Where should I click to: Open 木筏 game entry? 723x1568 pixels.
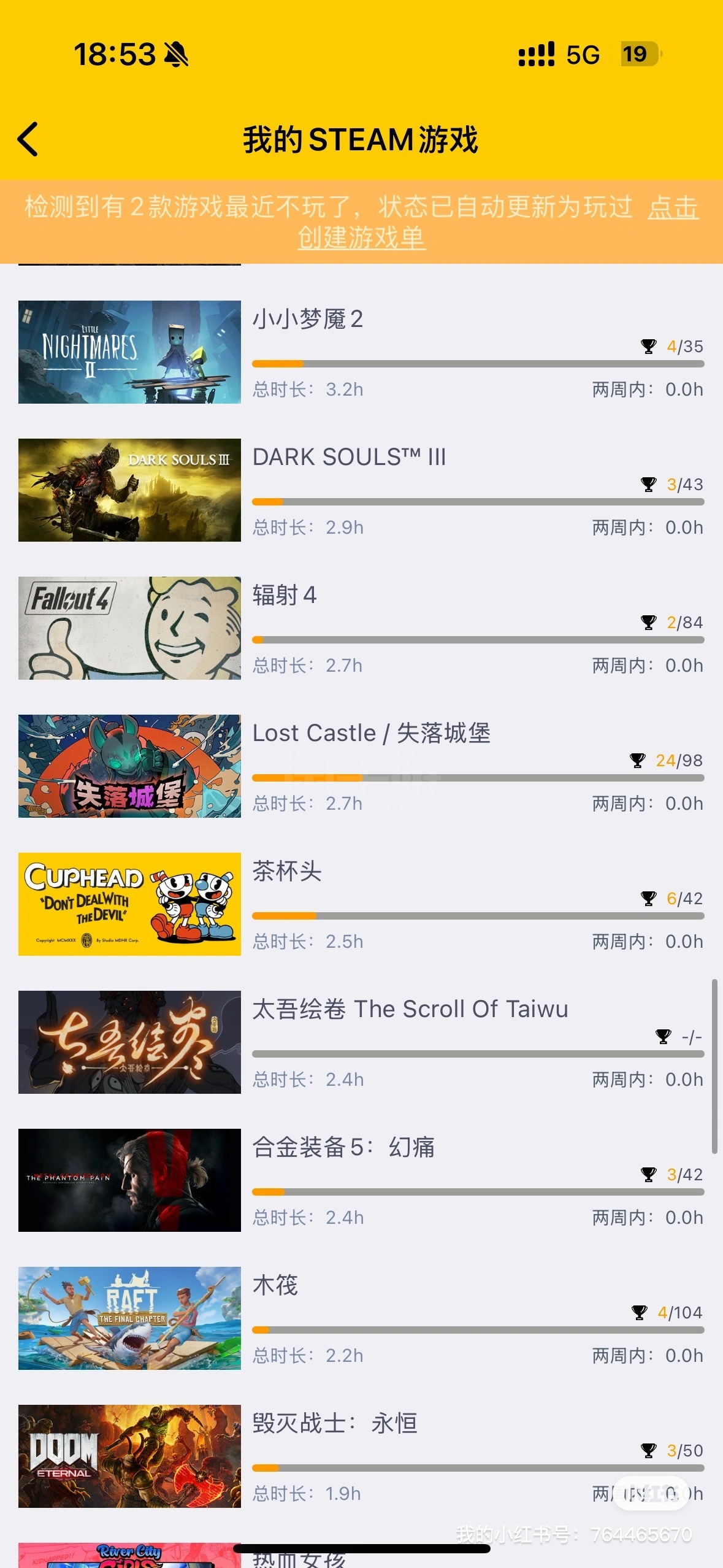coord(361,1318)
